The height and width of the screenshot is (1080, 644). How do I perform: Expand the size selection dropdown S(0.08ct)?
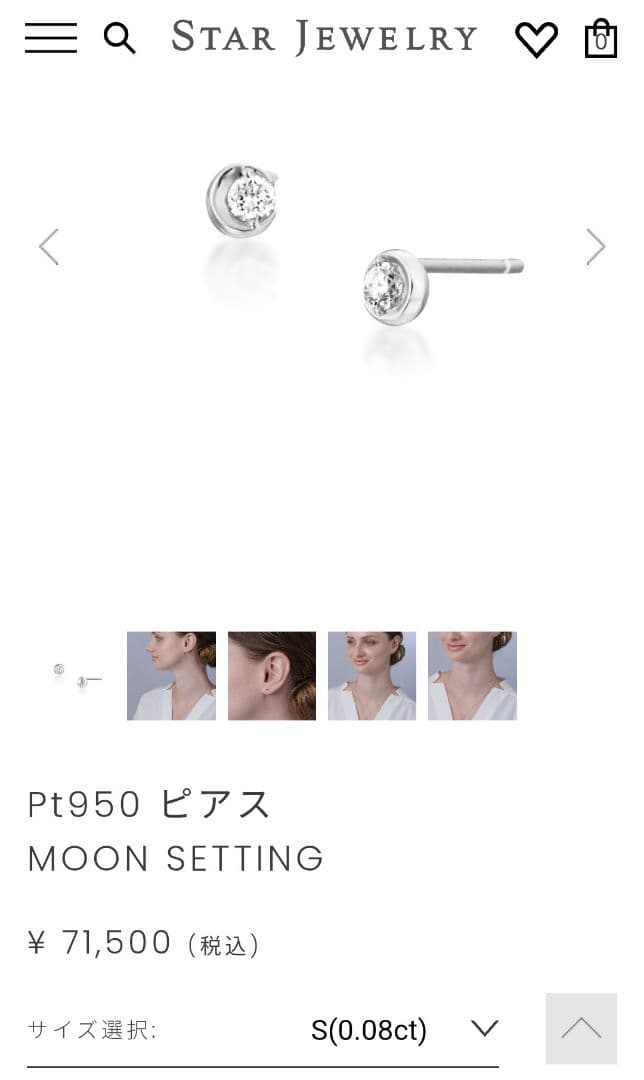pyautogui.click(x=404, y=1029)
